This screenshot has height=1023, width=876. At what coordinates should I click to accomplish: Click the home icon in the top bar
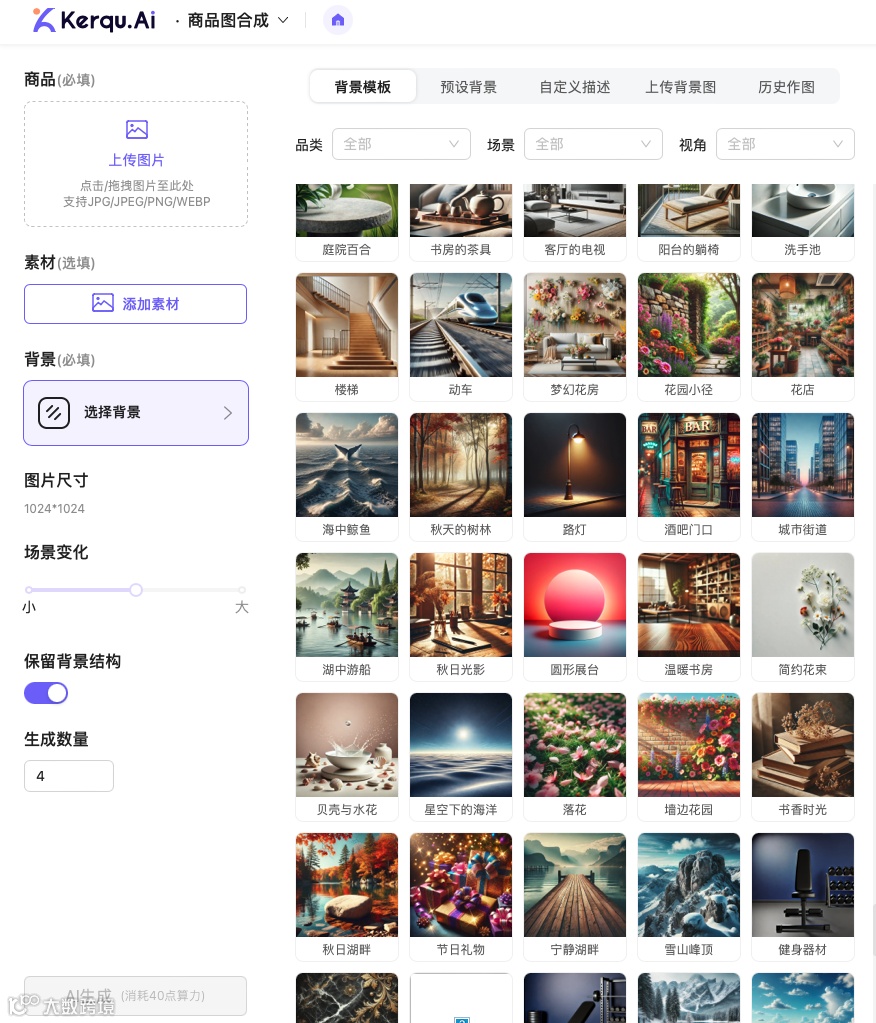337,20
